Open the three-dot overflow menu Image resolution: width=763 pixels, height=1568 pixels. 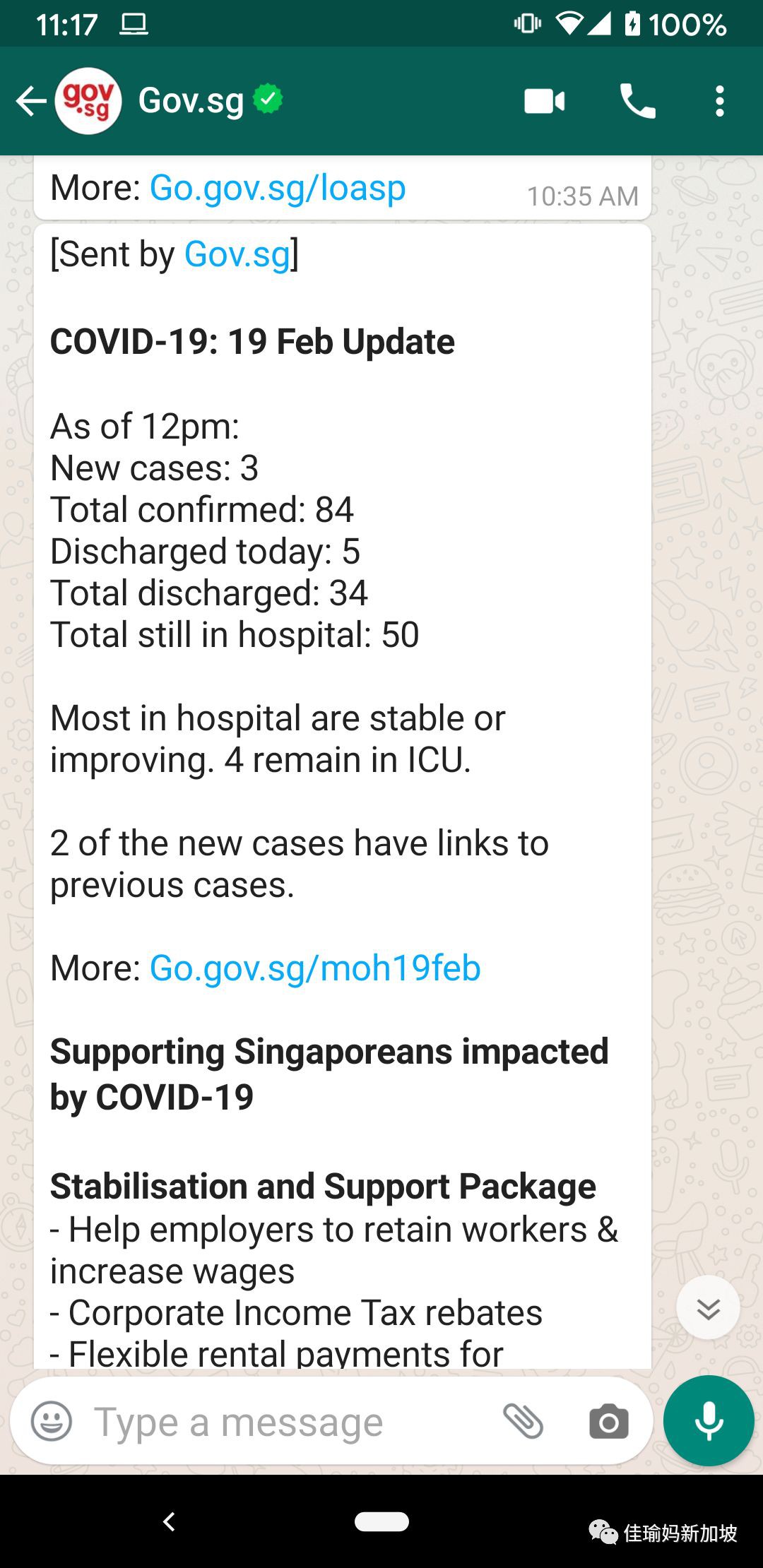[719, 102]
